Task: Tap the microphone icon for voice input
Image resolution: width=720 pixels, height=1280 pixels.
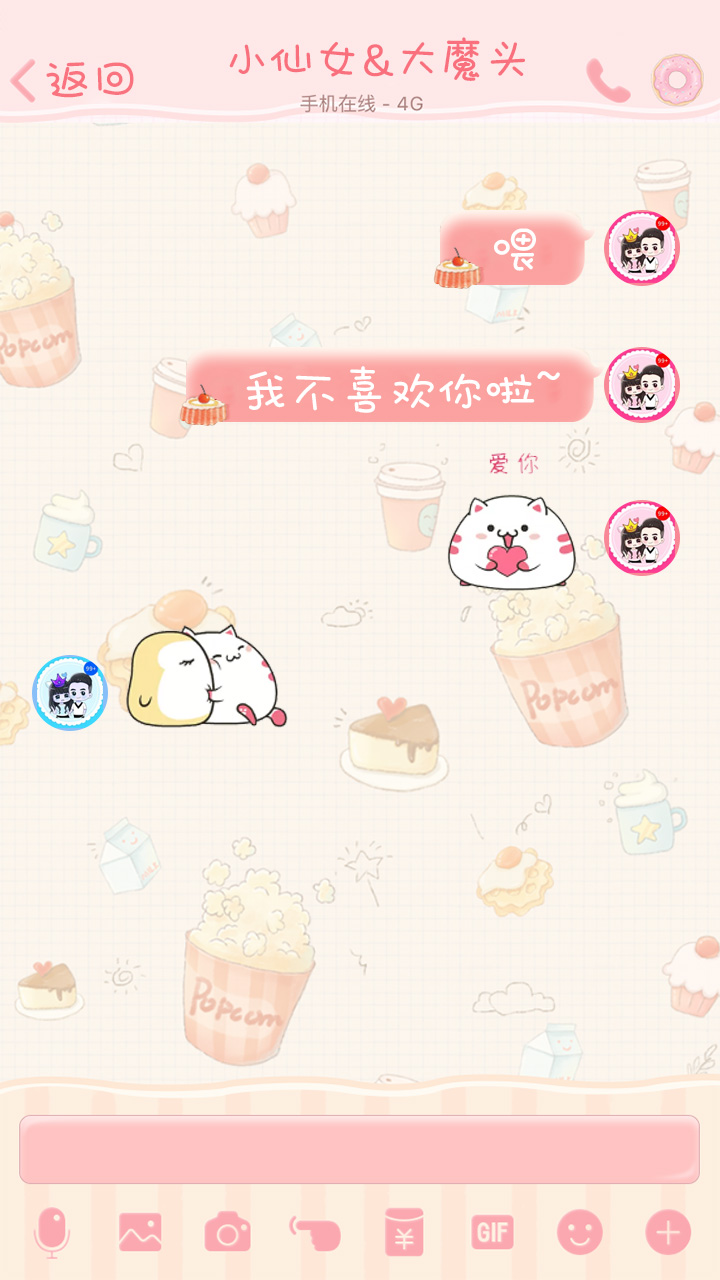Action: pos(52,1232)
